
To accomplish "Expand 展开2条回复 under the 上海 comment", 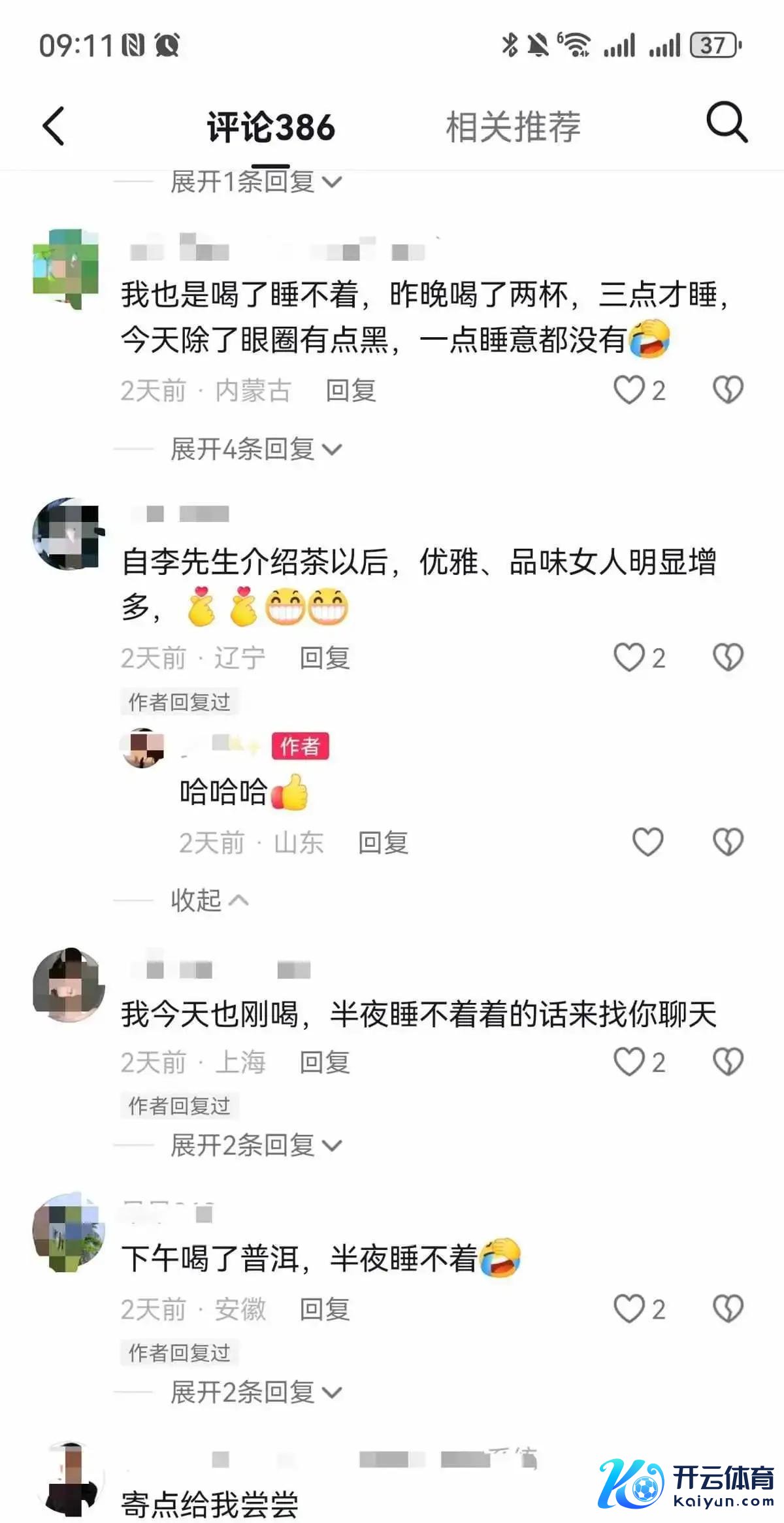I will coord(255,1145).
